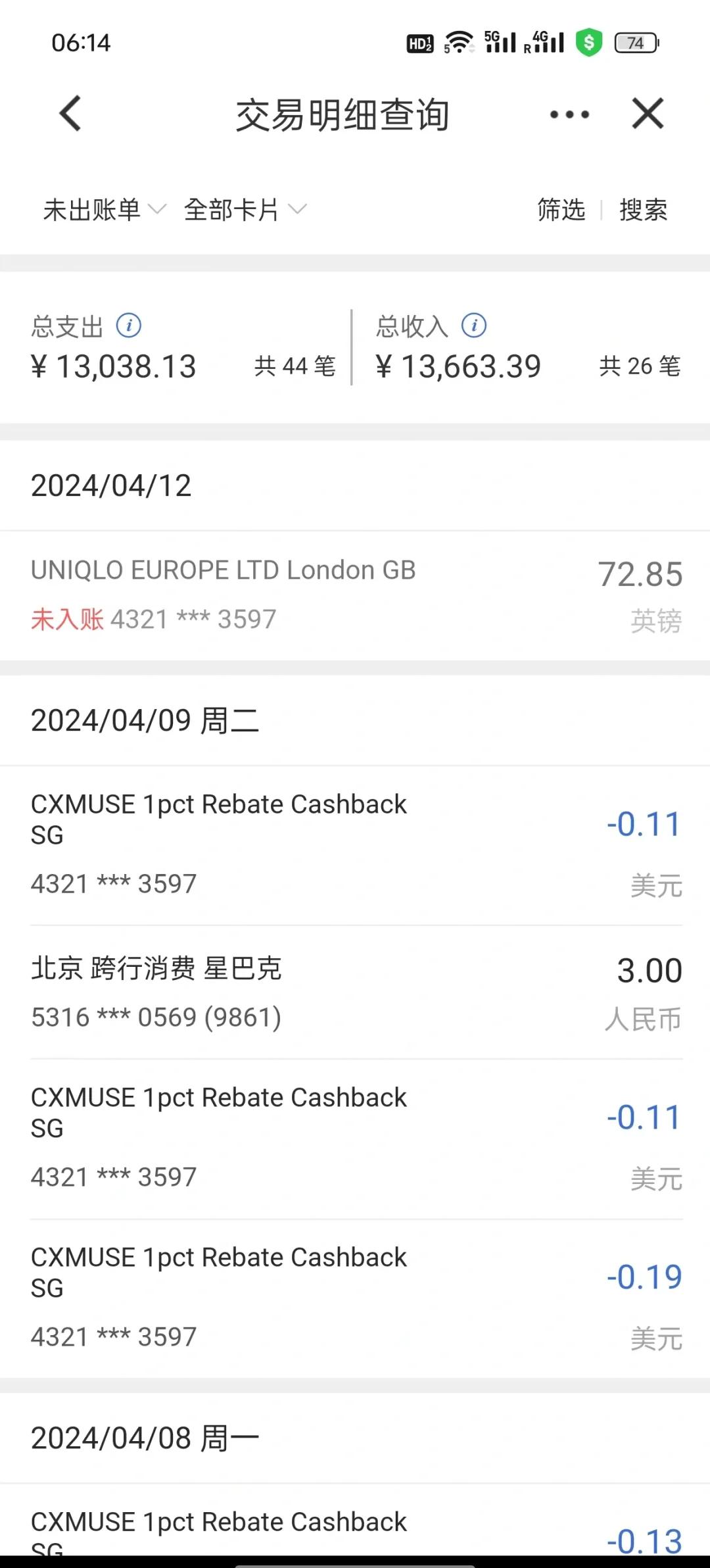
Task: Tap the HD status bar icon
Action: click(x=419, y=41)
